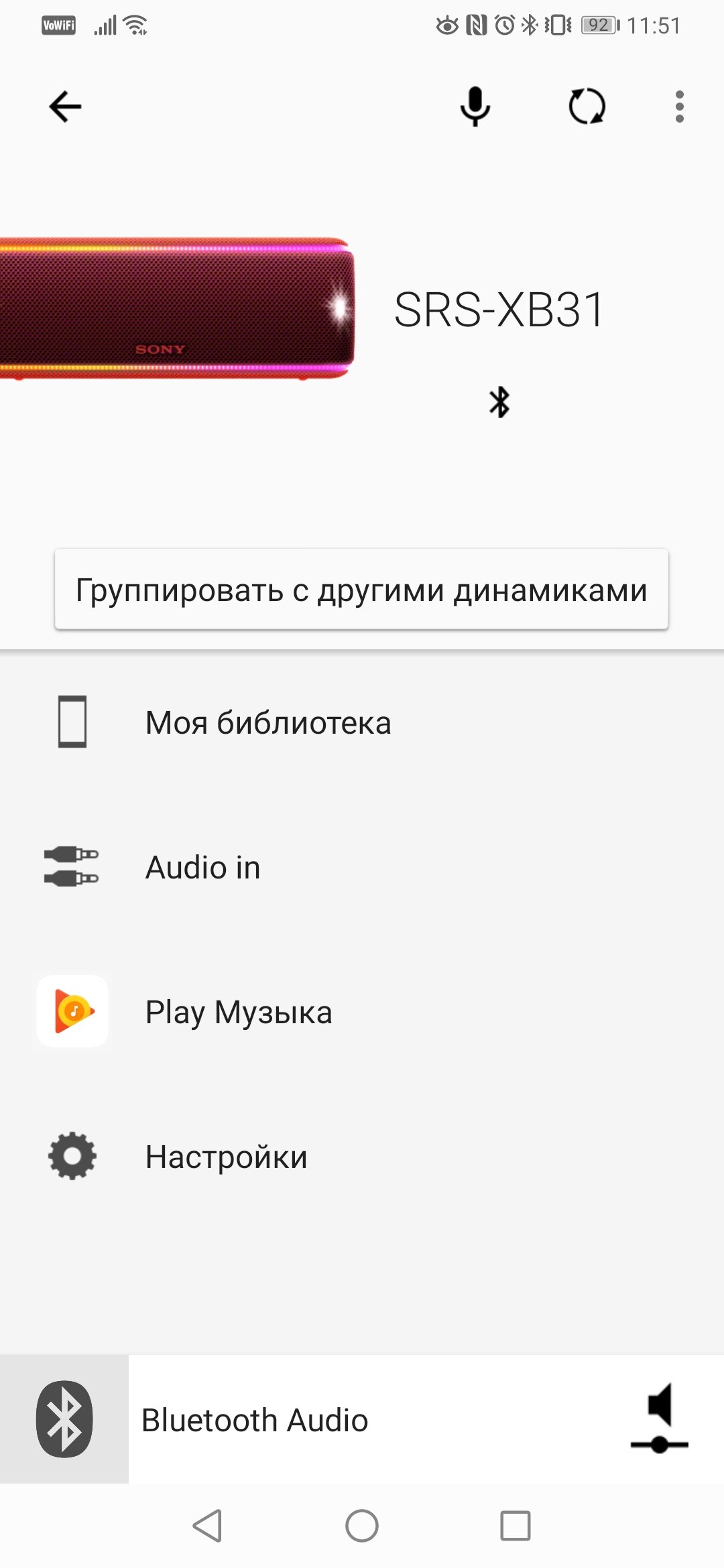This screenshot has width=724, height=1568.
Task: Open the Bluetooth Audio bar
Action: pos(255,1420)
